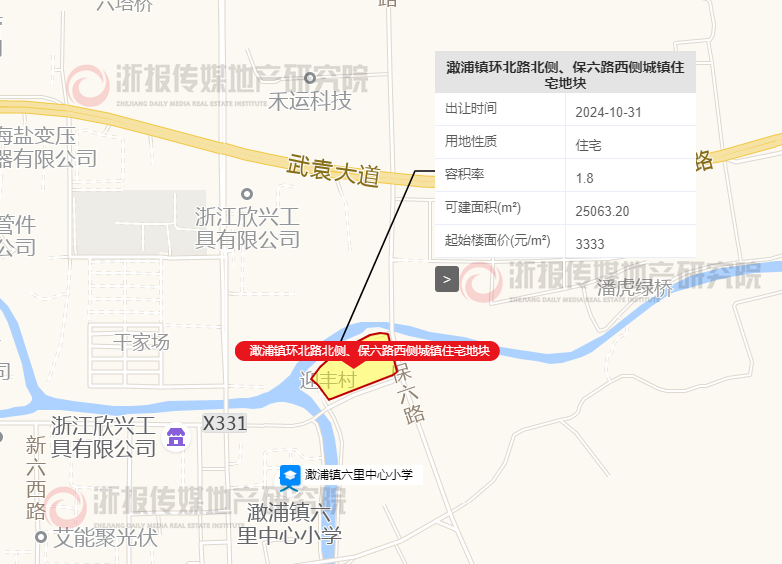Collapse the land parcel info panel arrow
This screenshot has height=564, width=782.
point(447,279)
